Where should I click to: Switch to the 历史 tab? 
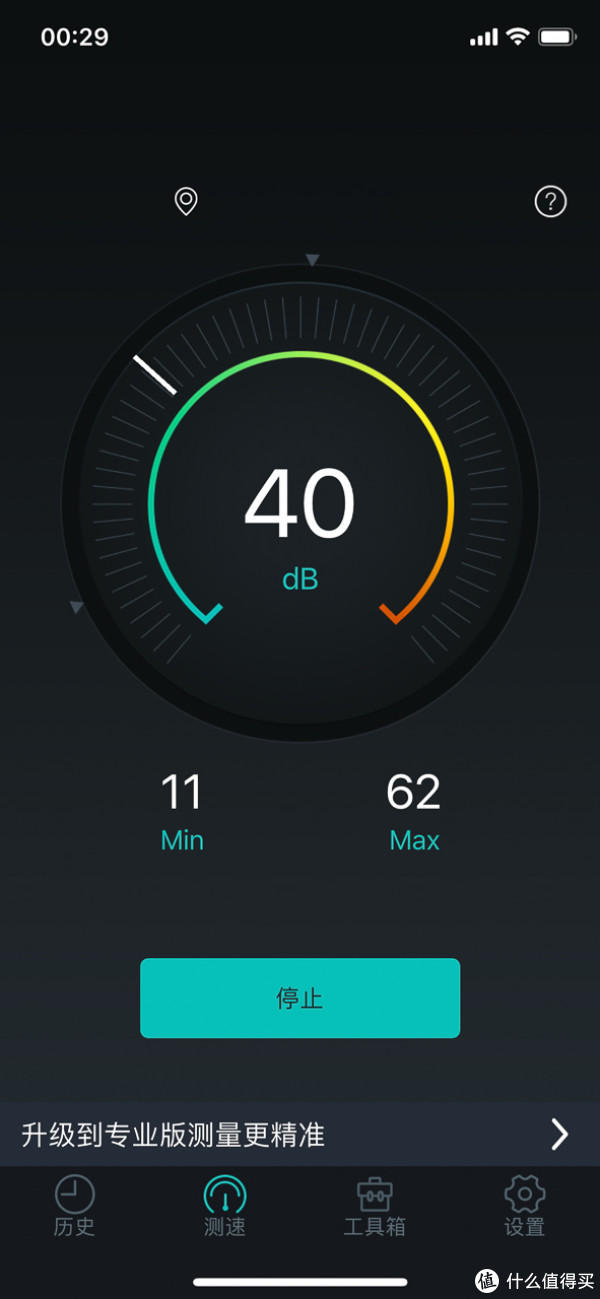[75, 1206]
